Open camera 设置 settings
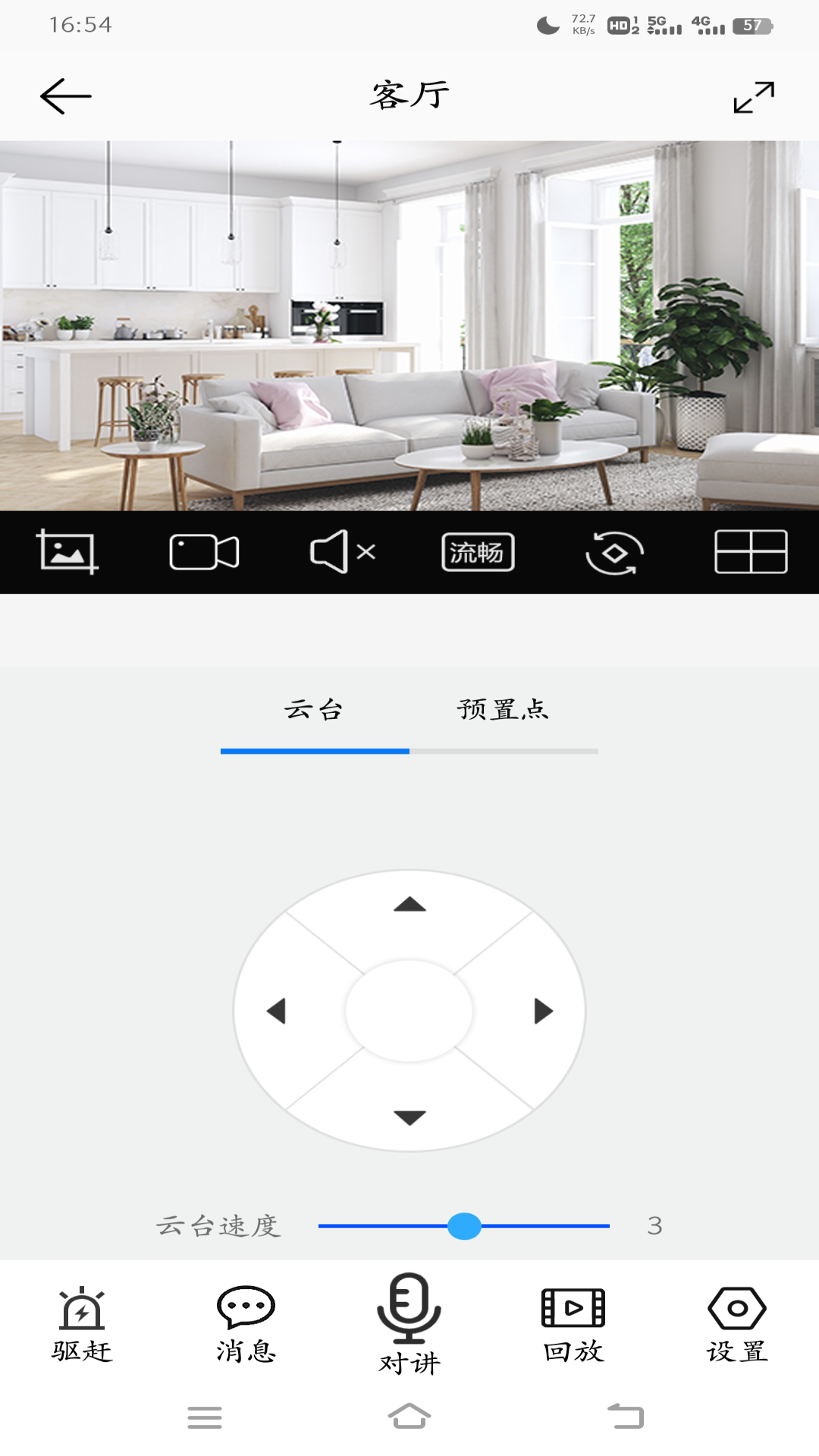 (737, 1323)
